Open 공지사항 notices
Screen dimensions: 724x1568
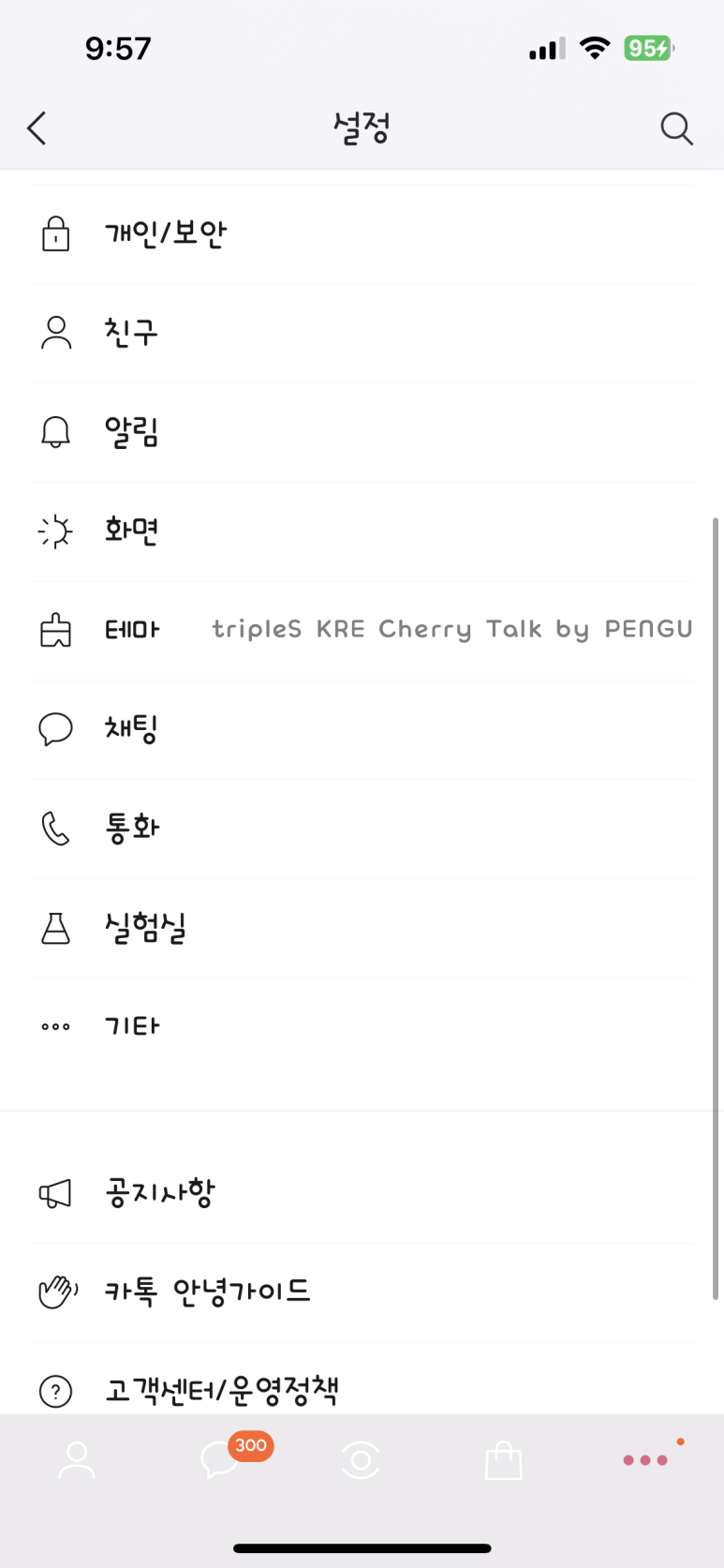[362, 1194]
